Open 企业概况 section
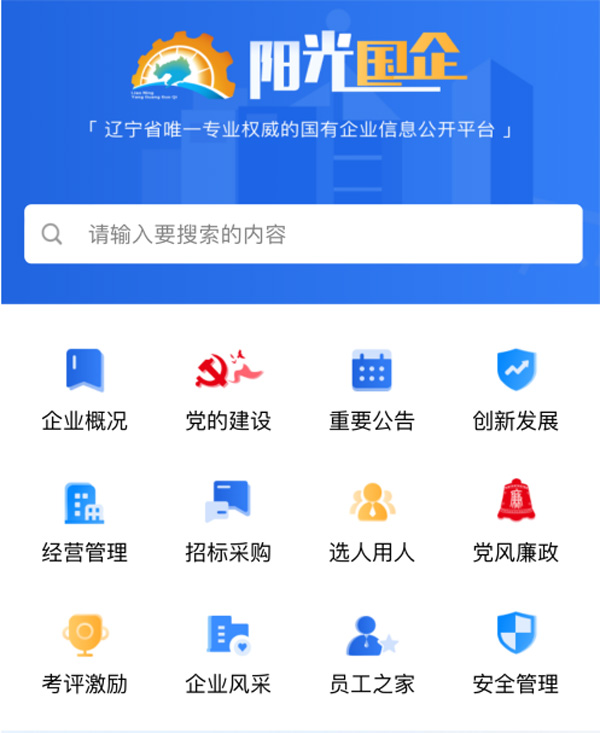The height and width of the screenshot is (733, 600). pyautogui.click(x=85, y=388)
